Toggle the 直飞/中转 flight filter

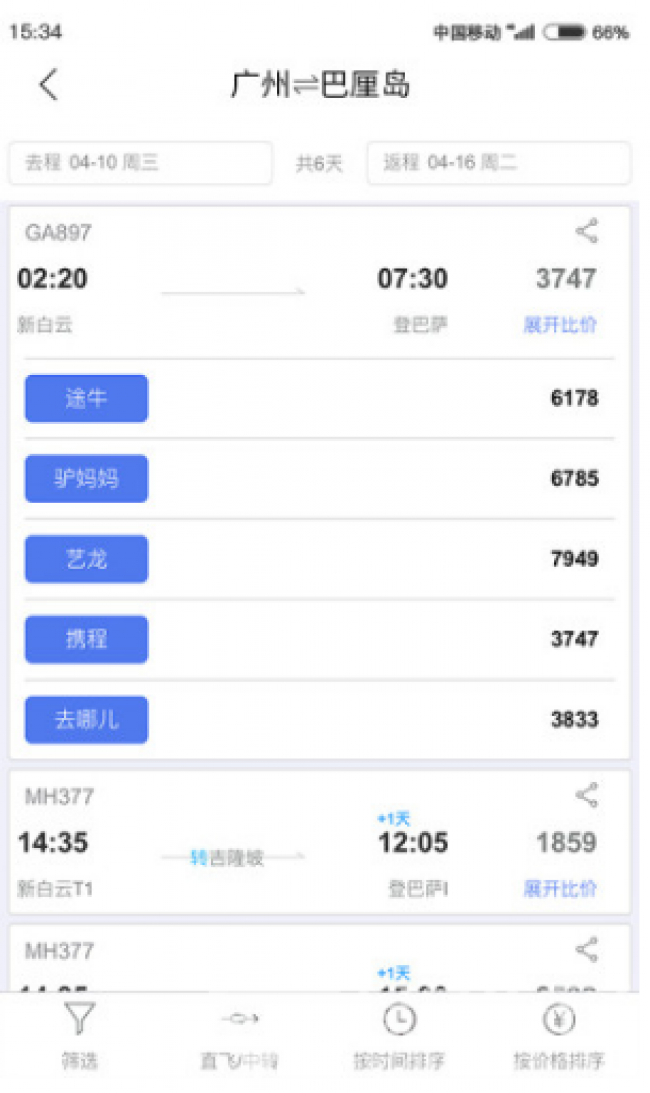pos(240,1037)
